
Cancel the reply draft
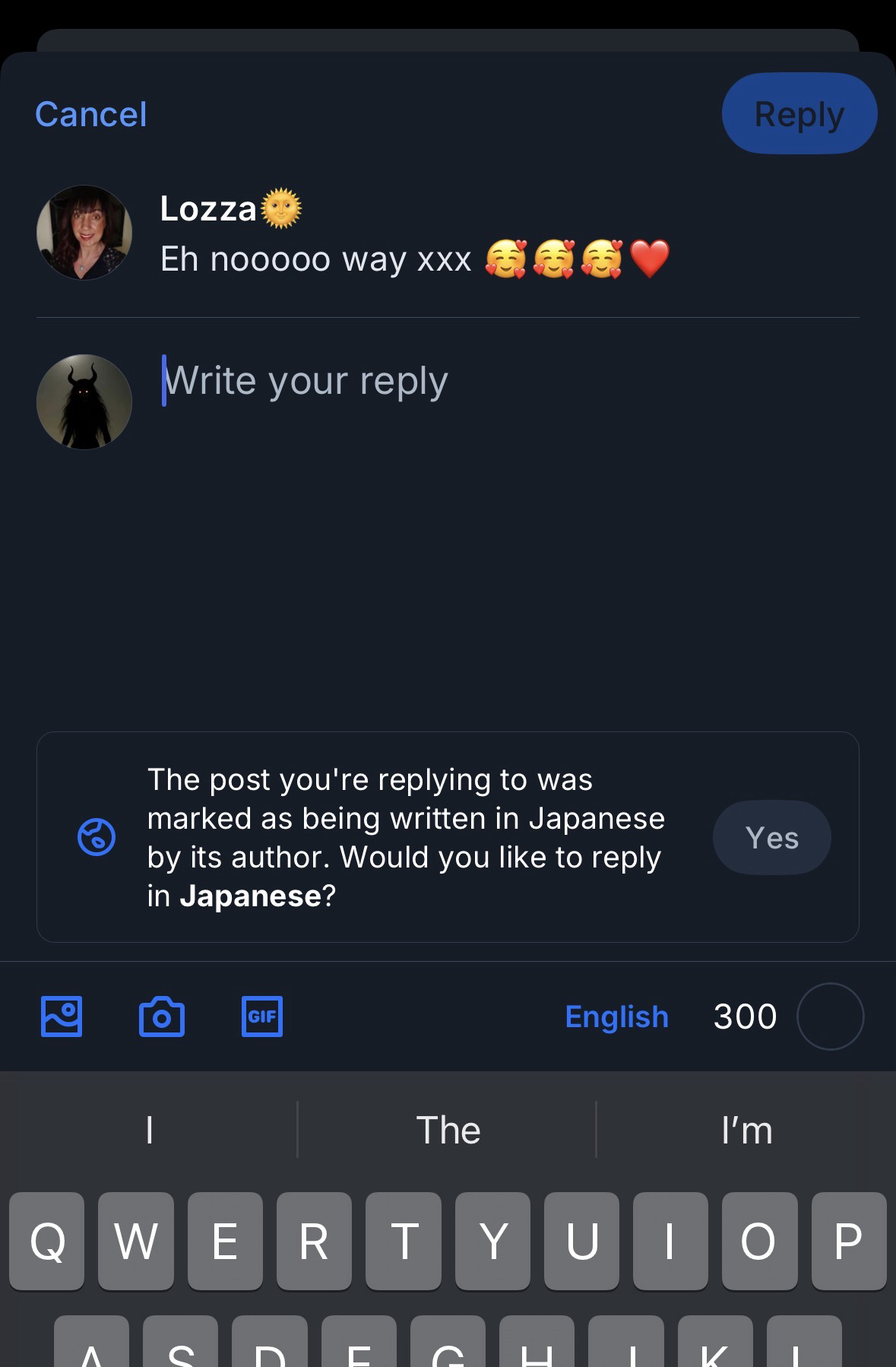[90, 115]
